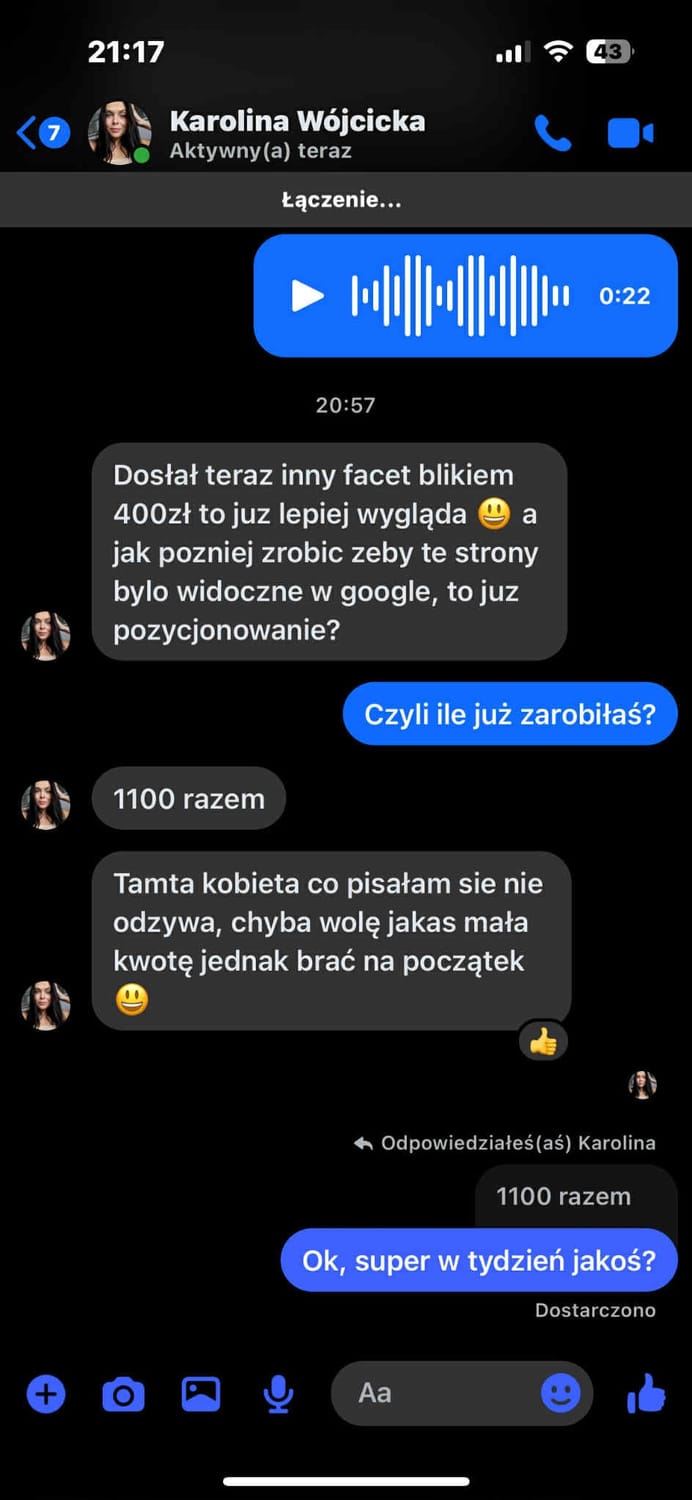Viewport: 692px width, 1500px height.
Task: Play the 0:22 voice message
Action: click(307, 296)
